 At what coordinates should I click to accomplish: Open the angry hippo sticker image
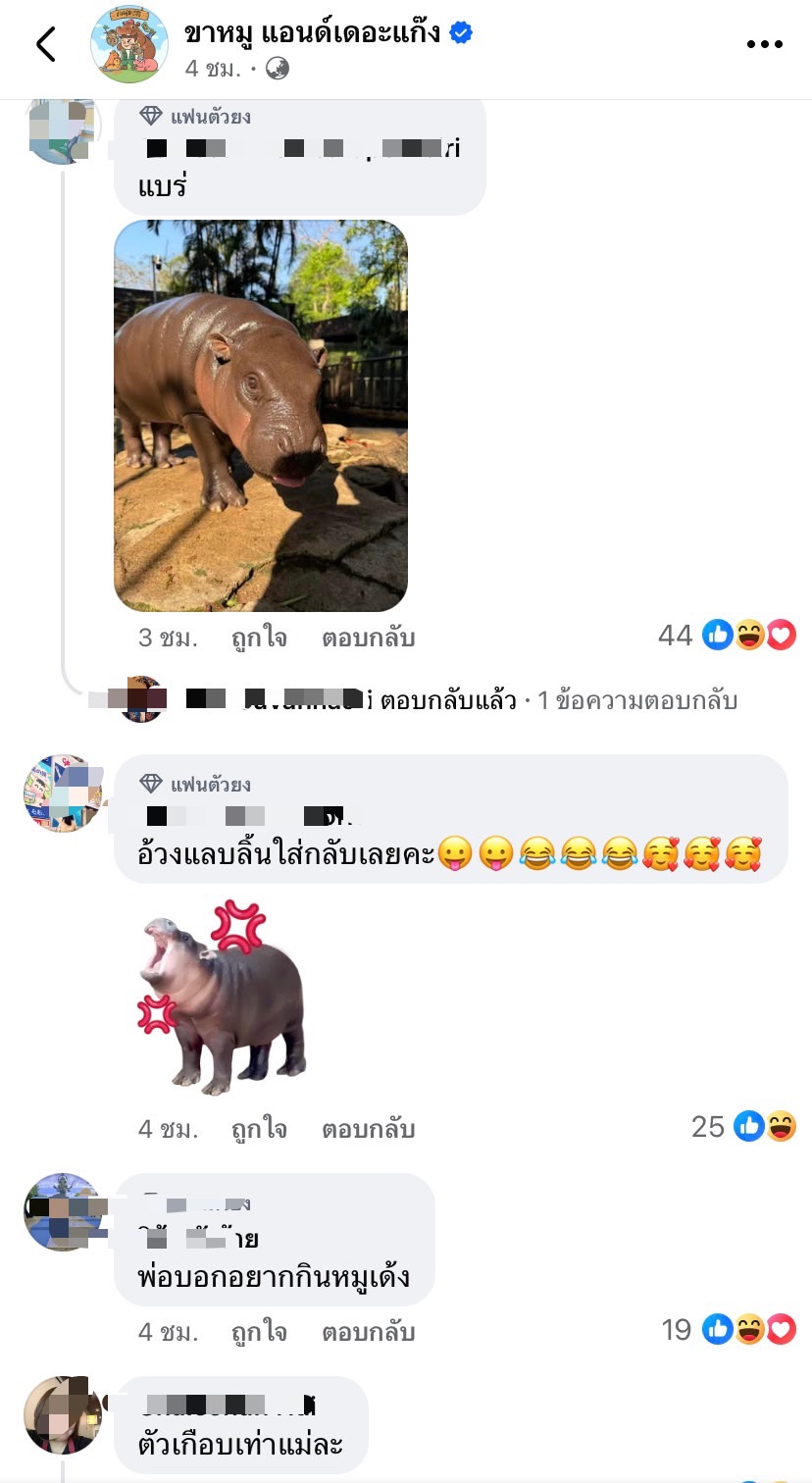[x=223, y=997]
